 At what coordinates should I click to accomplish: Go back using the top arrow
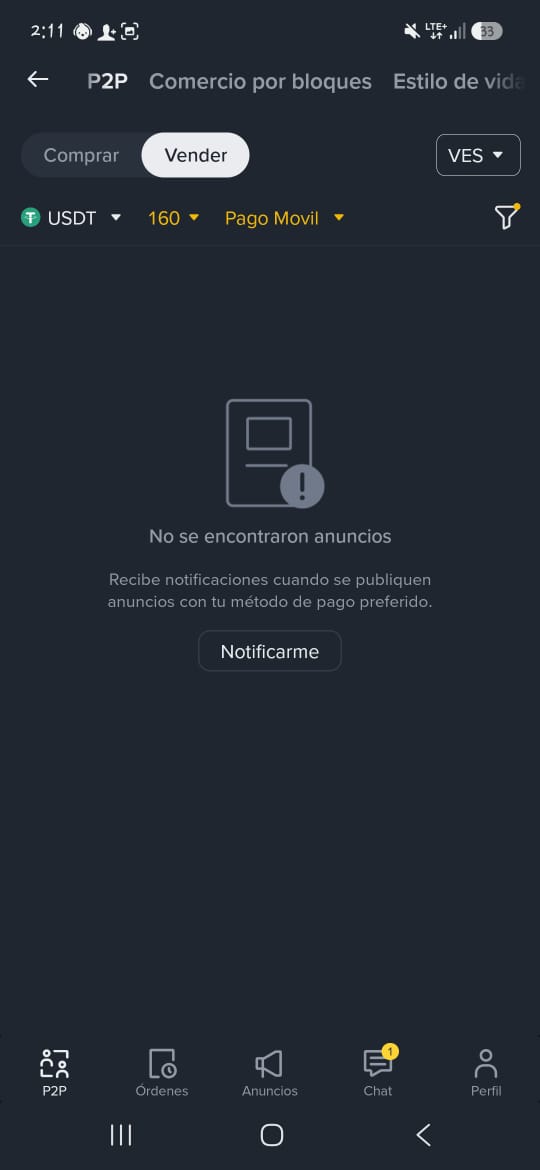tap(37, 80)
